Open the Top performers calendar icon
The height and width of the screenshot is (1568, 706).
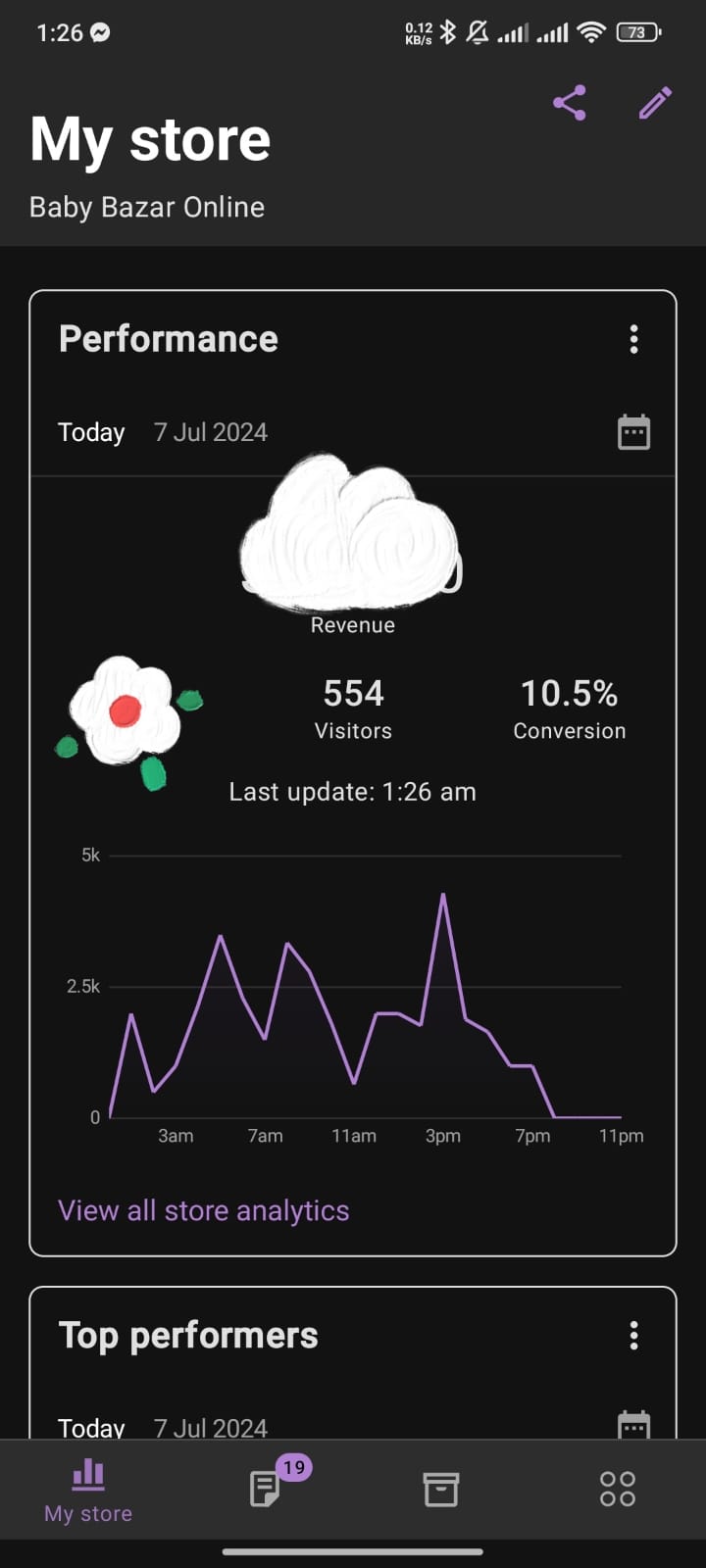[634, 1424]
